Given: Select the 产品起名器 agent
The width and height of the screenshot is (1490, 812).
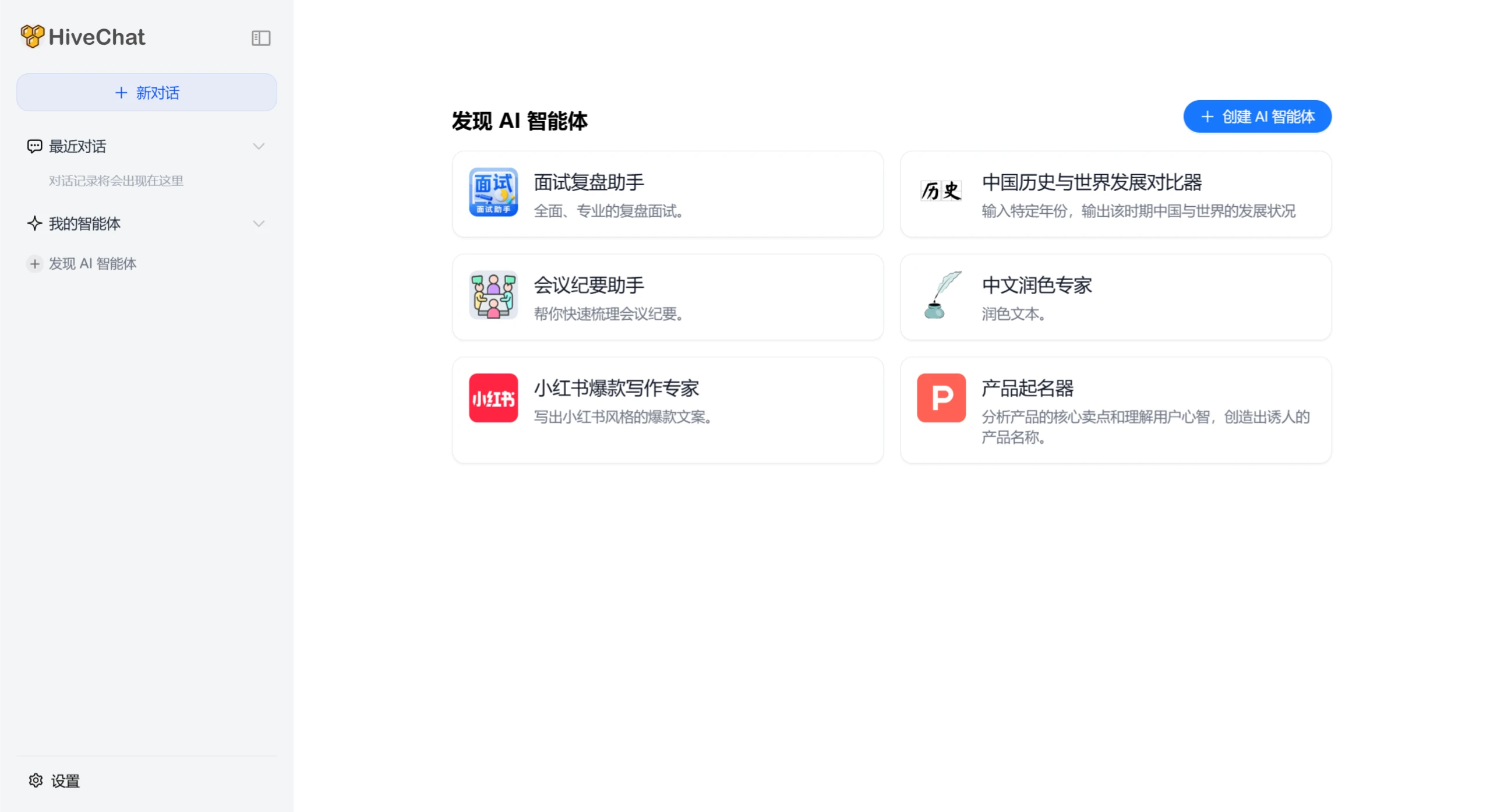Looking at the screenshot, I should pos(1115,410).
